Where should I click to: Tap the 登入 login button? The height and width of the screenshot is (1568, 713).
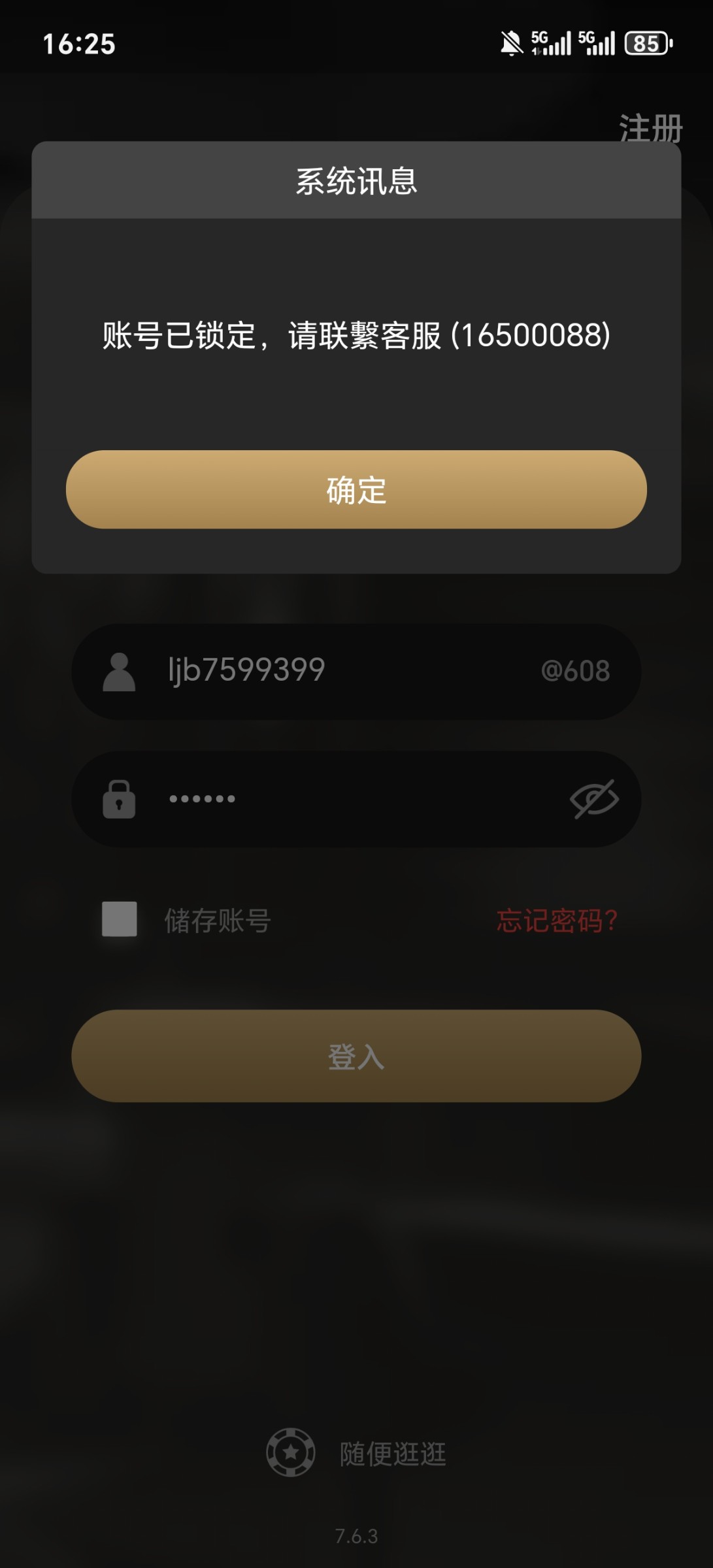click(x=356, y=1056)
